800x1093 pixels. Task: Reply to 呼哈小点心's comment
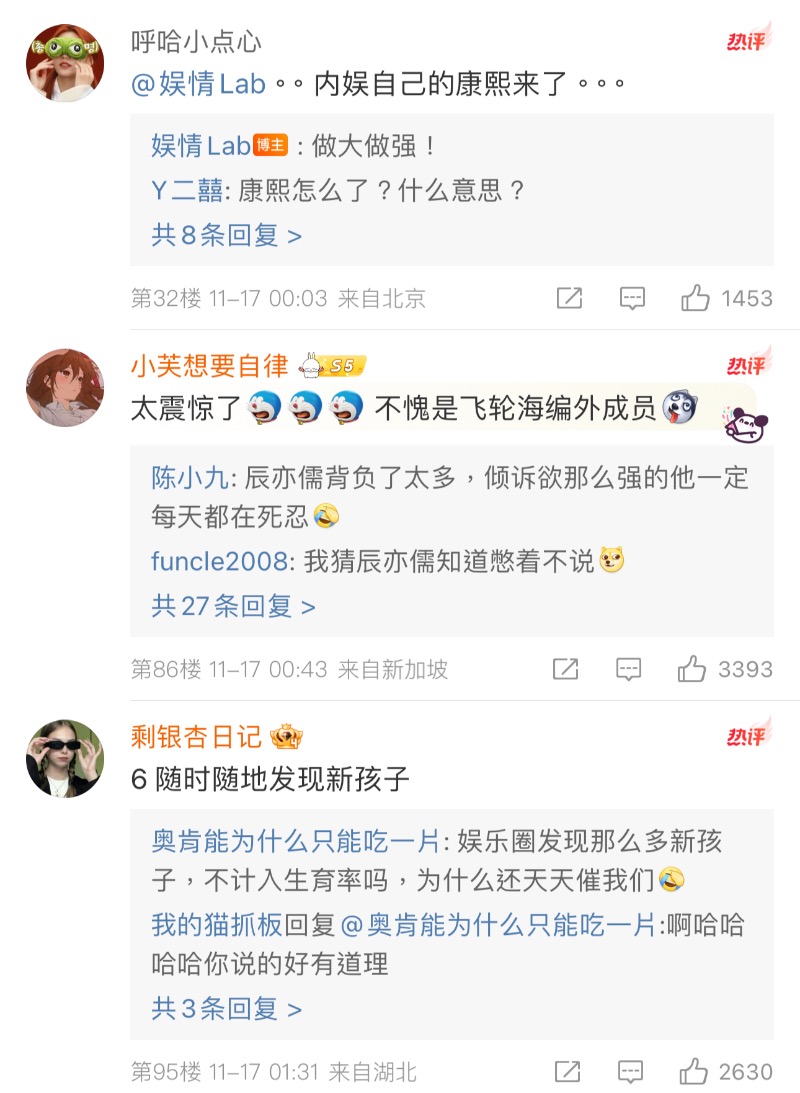point(632,298)
